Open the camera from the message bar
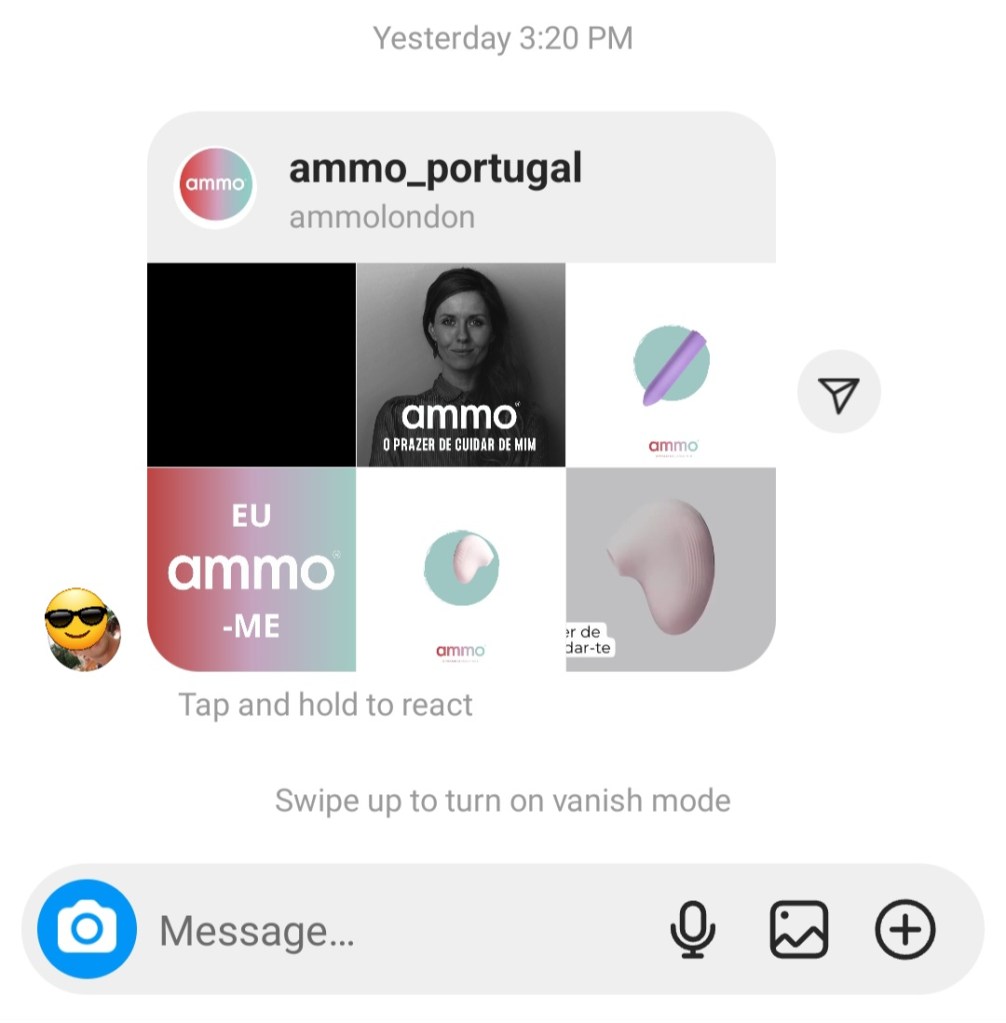The width and height of the screenshot is (1006, 1023). (87, 929)
